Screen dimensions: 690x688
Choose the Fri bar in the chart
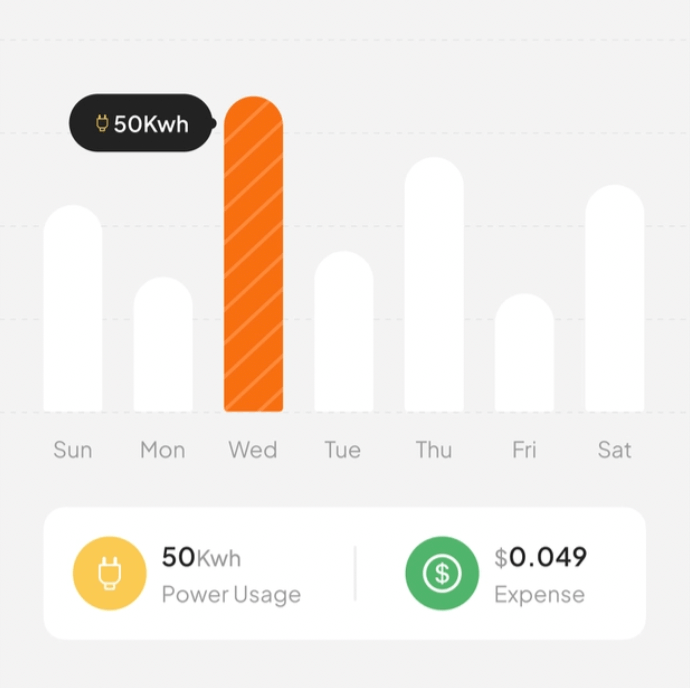tap(524, 353)
